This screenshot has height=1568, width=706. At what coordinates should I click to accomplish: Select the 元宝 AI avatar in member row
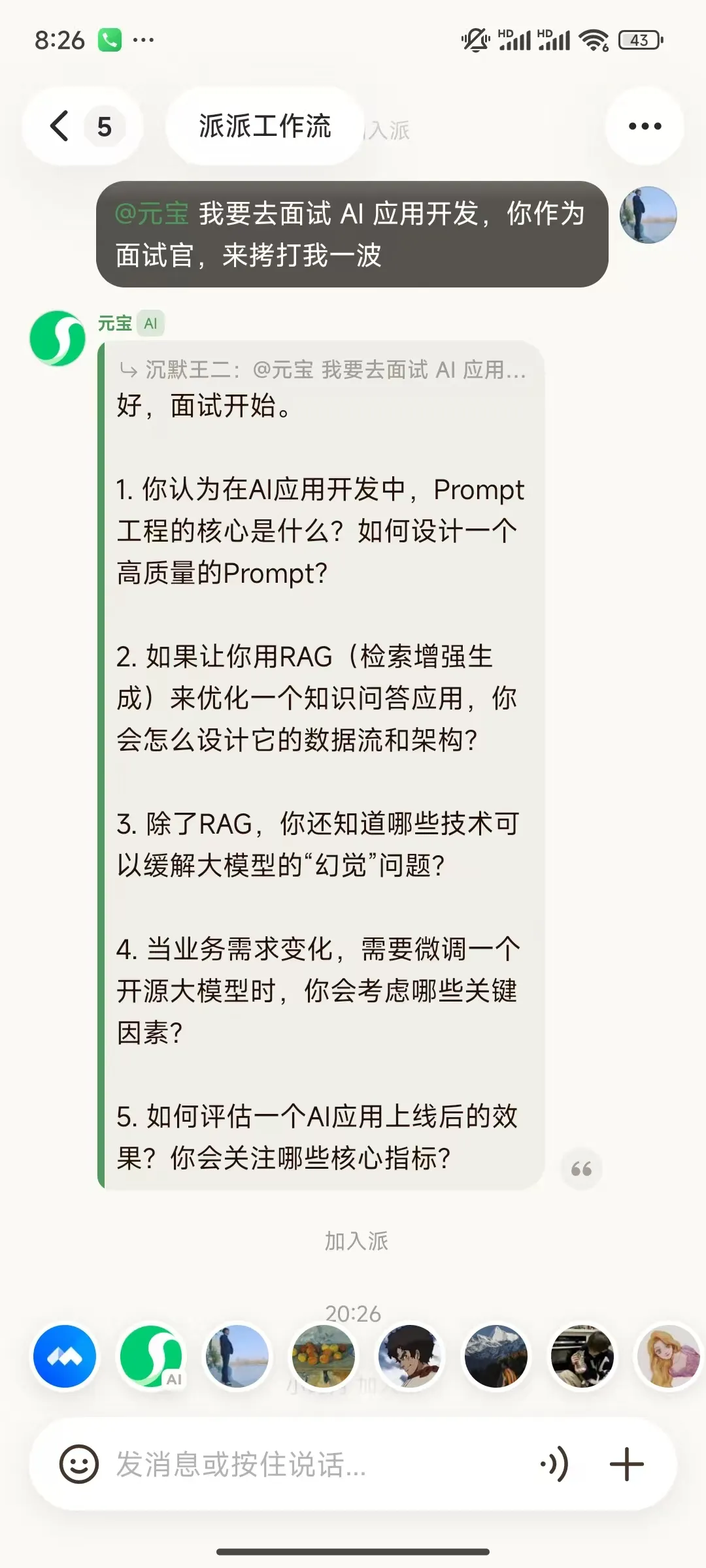(151, 1356)
